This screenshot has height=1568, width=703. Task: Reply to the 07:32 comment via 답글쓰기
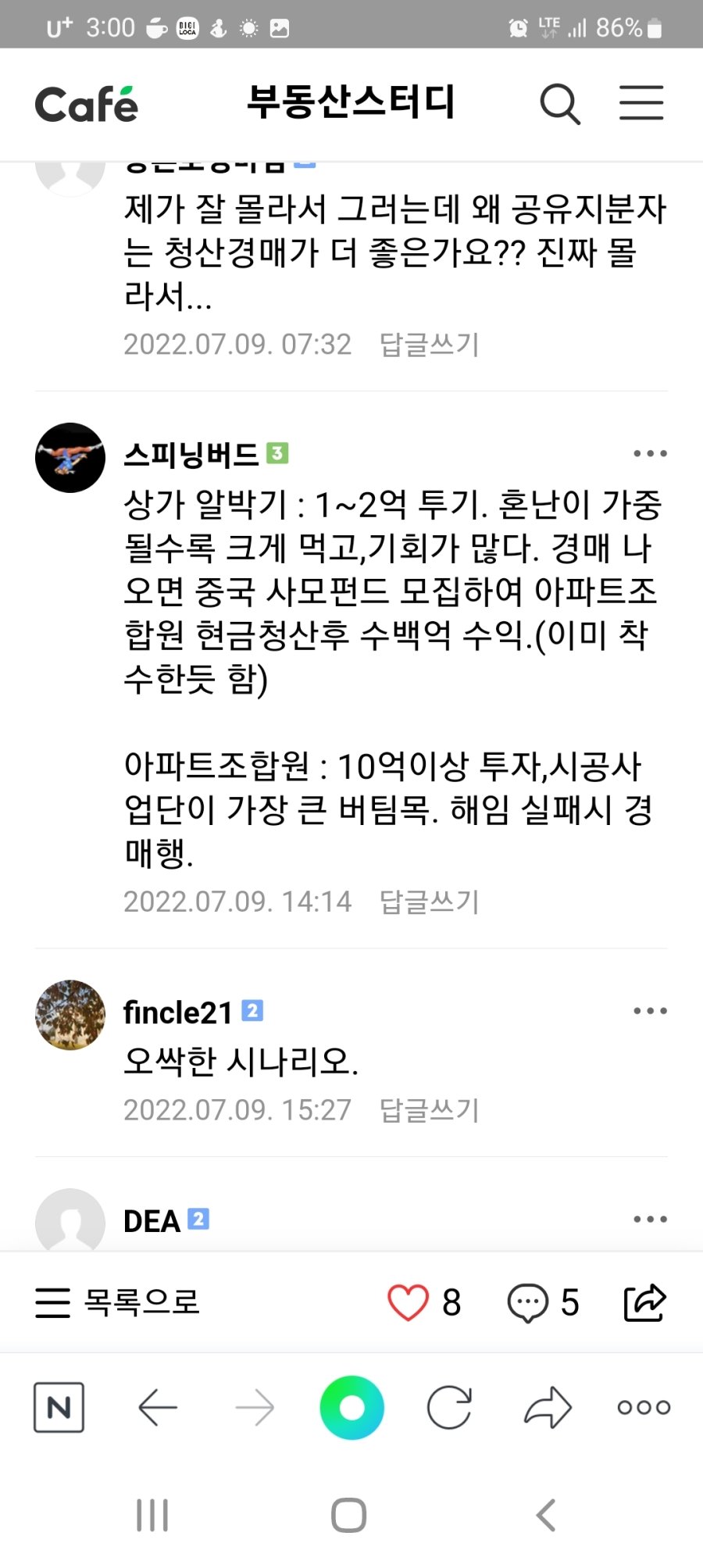tap(429, 345)
